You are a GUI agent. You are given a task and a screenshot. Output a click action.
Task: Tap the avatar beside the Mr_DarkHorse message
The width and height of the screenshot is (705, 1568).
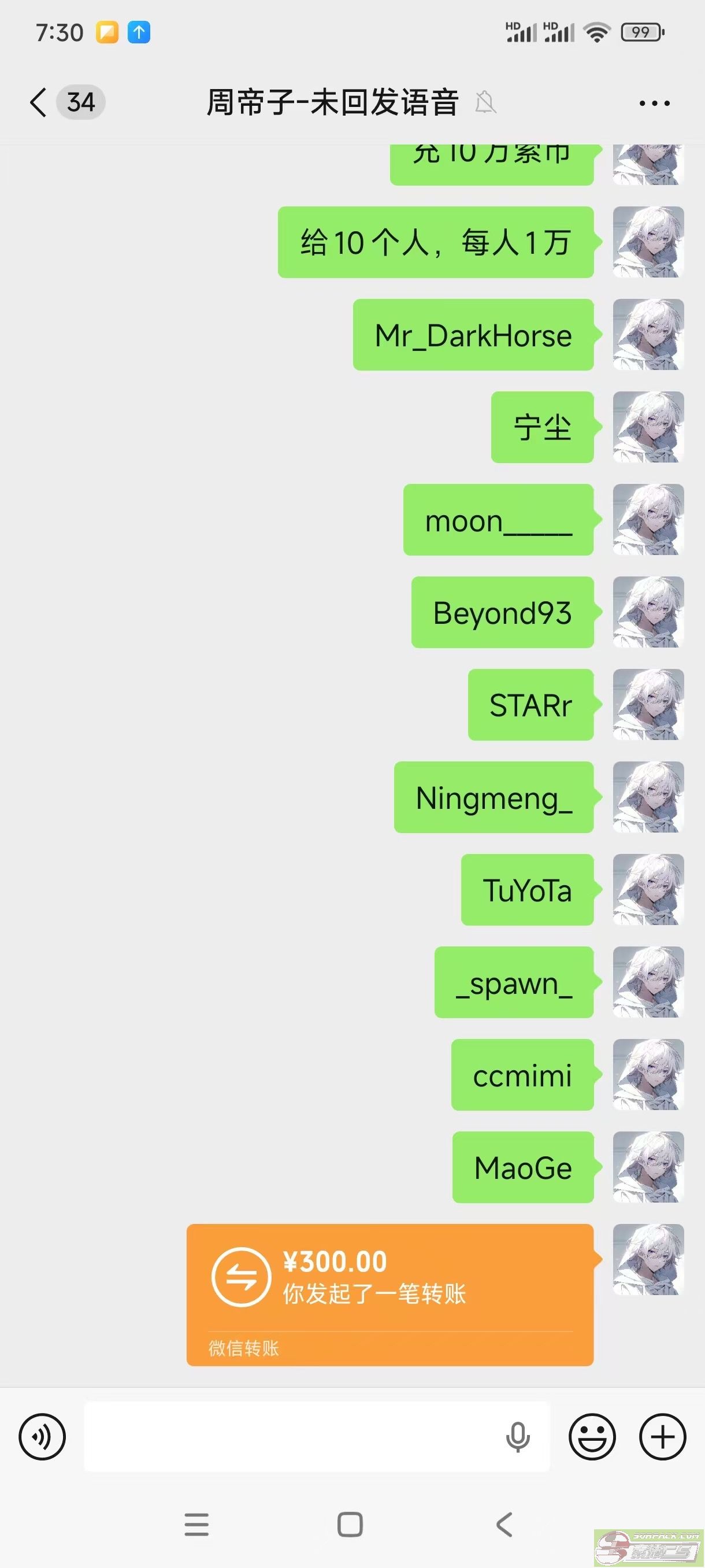coord(648,335)
